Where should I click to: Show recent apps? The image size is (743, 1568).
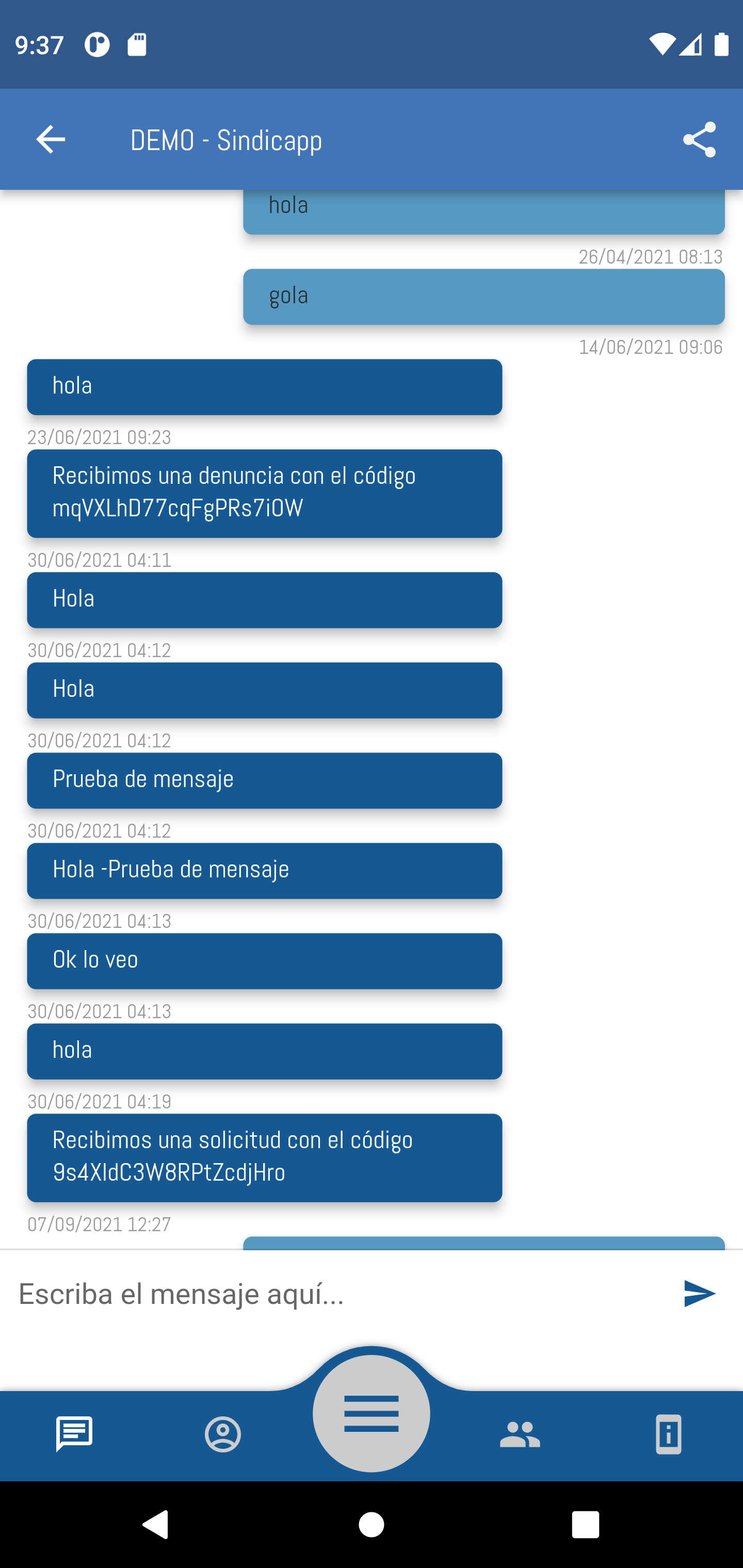585,1525
